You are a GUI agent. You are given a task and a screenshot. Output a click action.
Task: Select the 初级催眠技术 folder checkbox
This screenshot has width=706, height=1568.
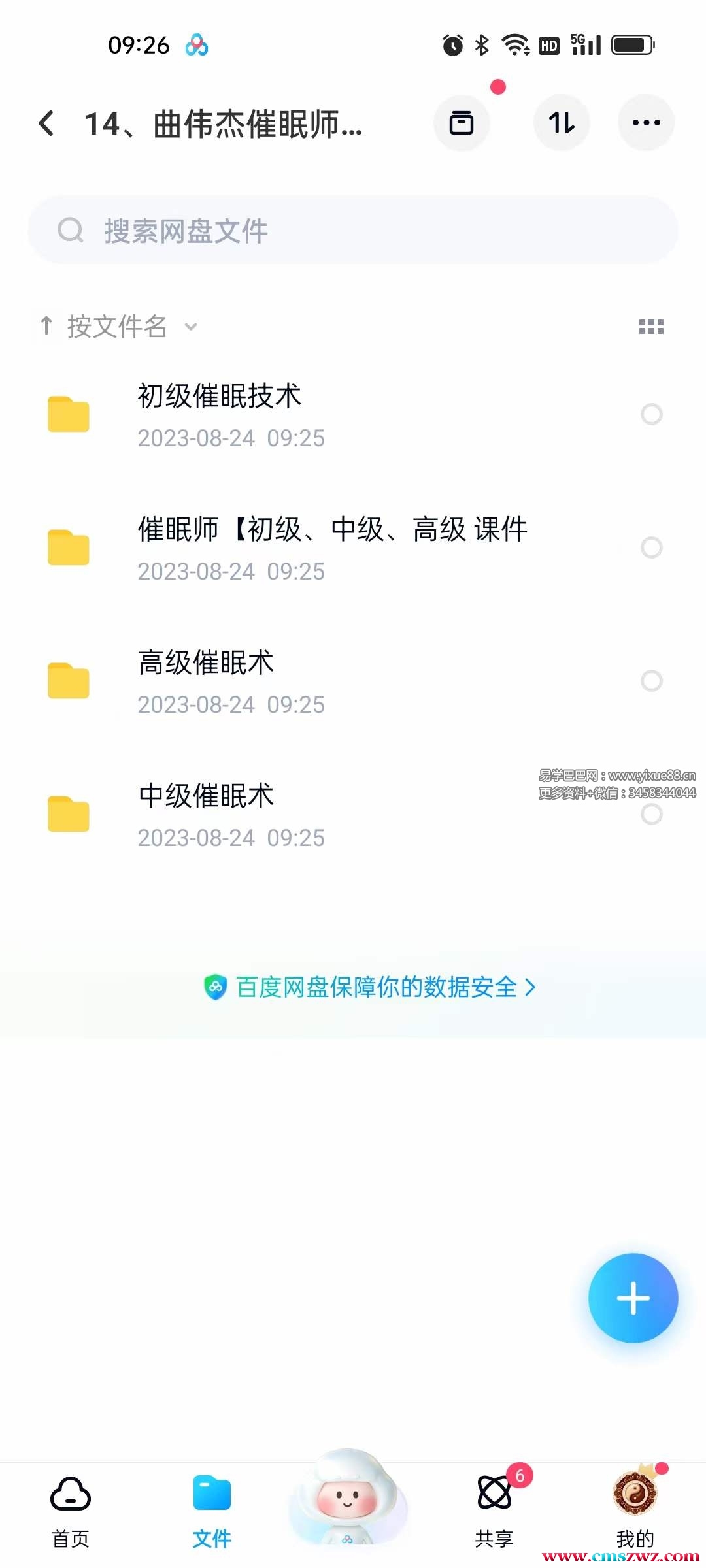click(x=652, y=414)
